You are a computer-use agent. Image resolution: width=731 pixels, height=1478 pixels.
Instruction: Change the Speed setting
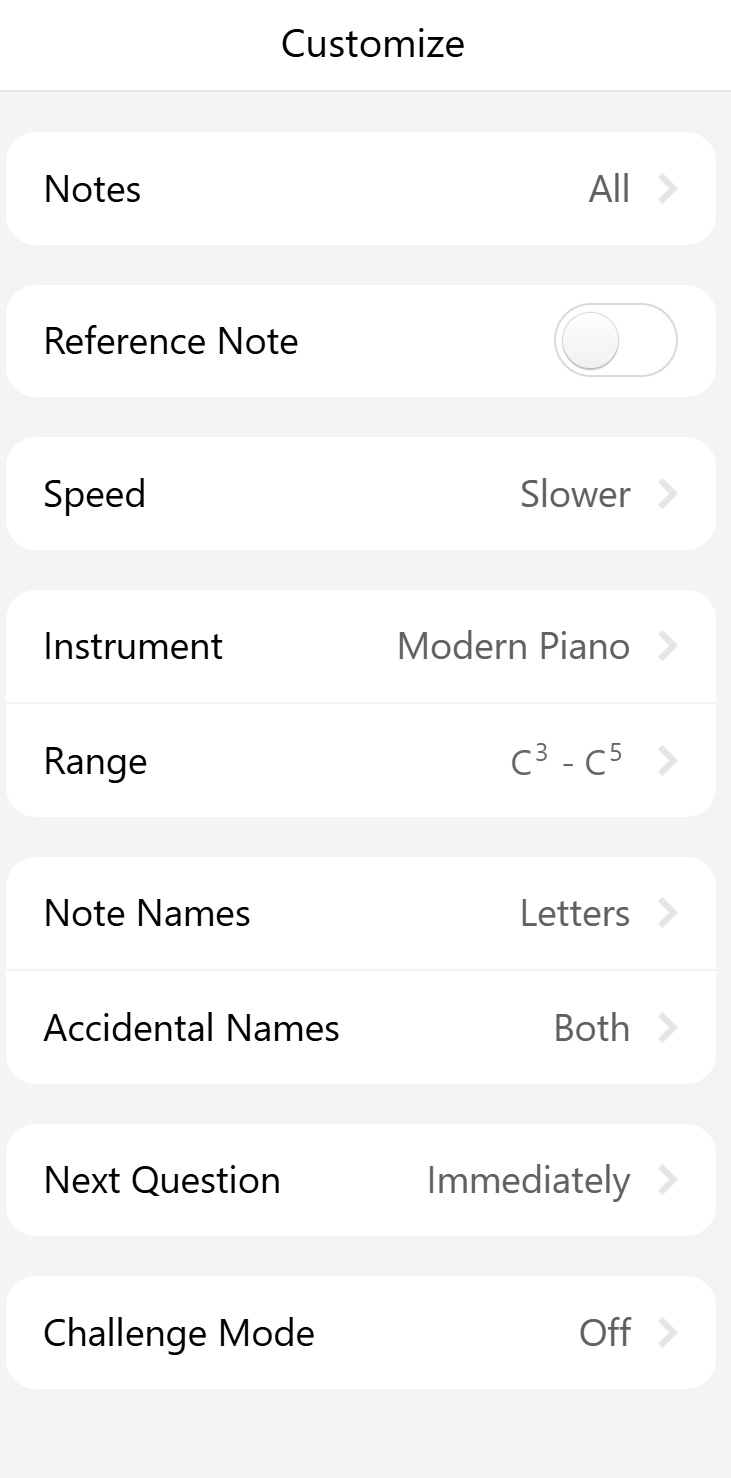(x=361, y=494)
